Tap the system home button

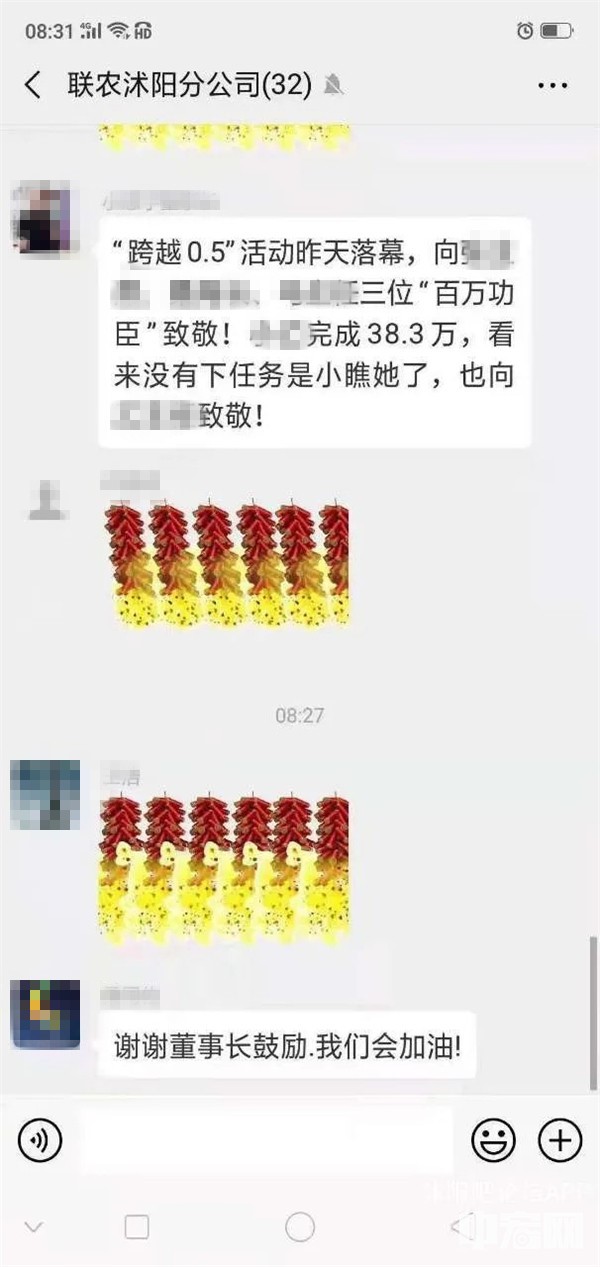[x=300, y=1226]
